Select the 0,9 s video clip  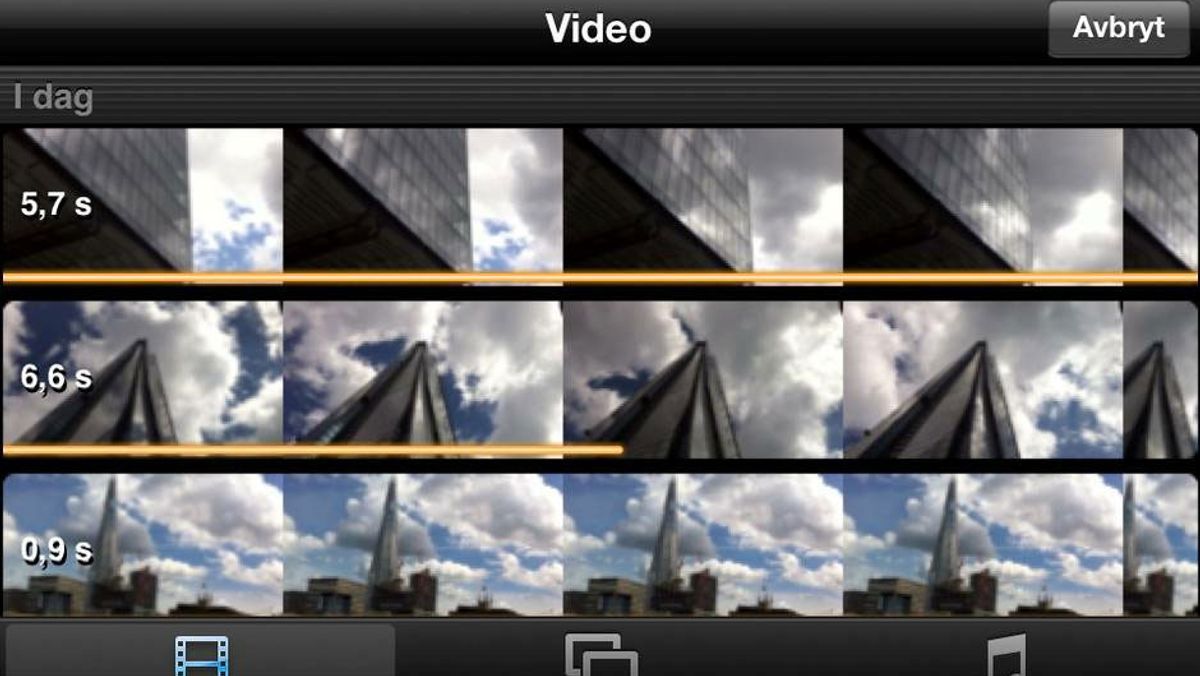(600, 545)
